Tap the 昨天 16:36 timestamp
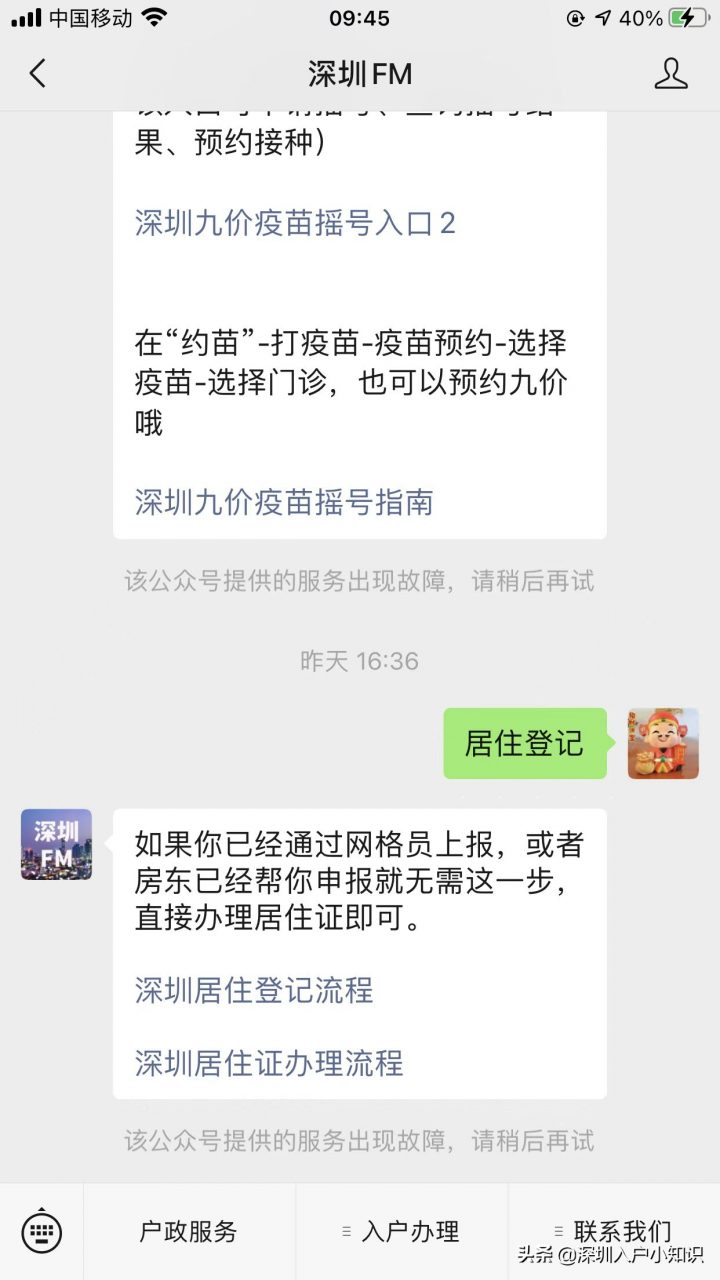This screenshot has height=1280, width=720. (360, 660)
